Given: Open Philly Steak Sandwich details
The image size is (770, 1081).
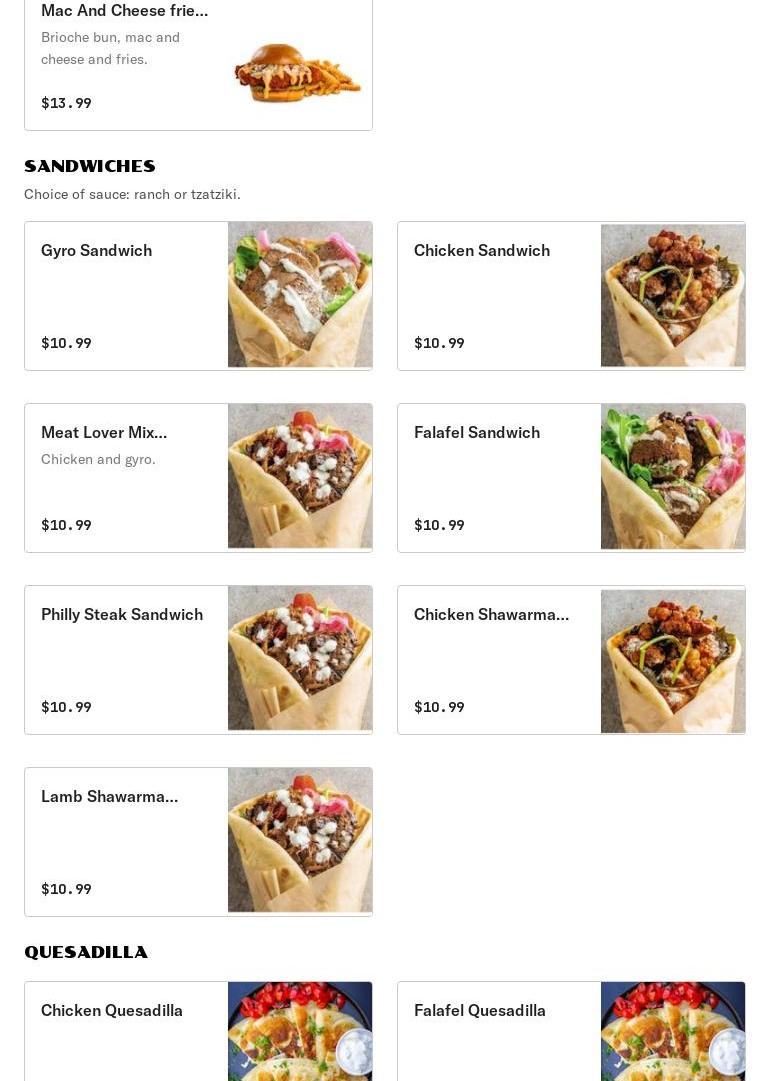Looking at the screenshot, I should pos(198,660).
